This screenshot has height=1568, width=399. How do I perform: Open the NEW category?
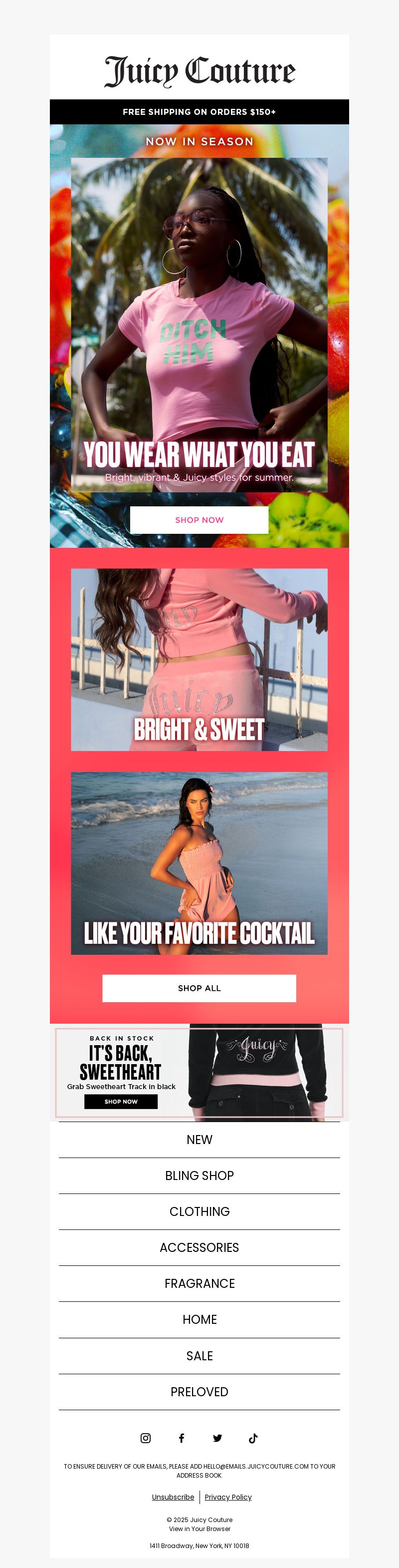[x=199, y=1140]
